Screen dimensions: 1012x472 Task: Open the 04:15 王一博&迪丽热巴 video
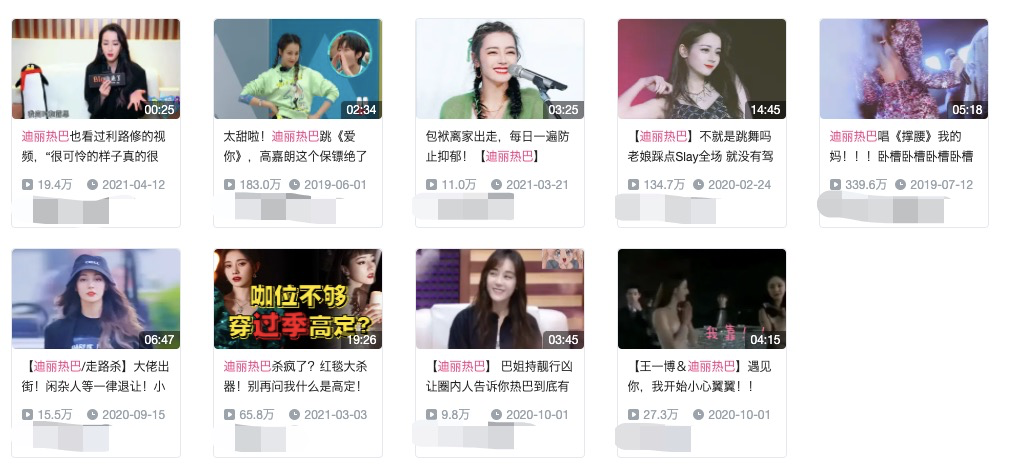[x=702, y=299]
